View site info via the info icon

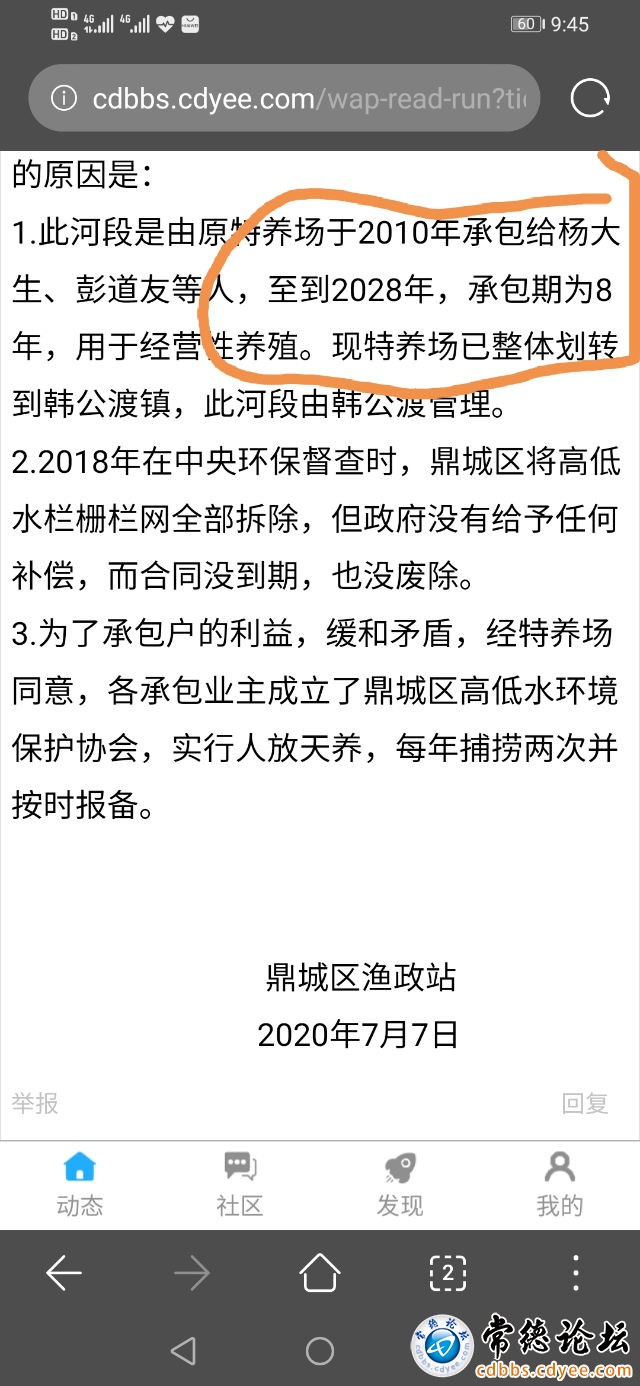pos(63,98)
